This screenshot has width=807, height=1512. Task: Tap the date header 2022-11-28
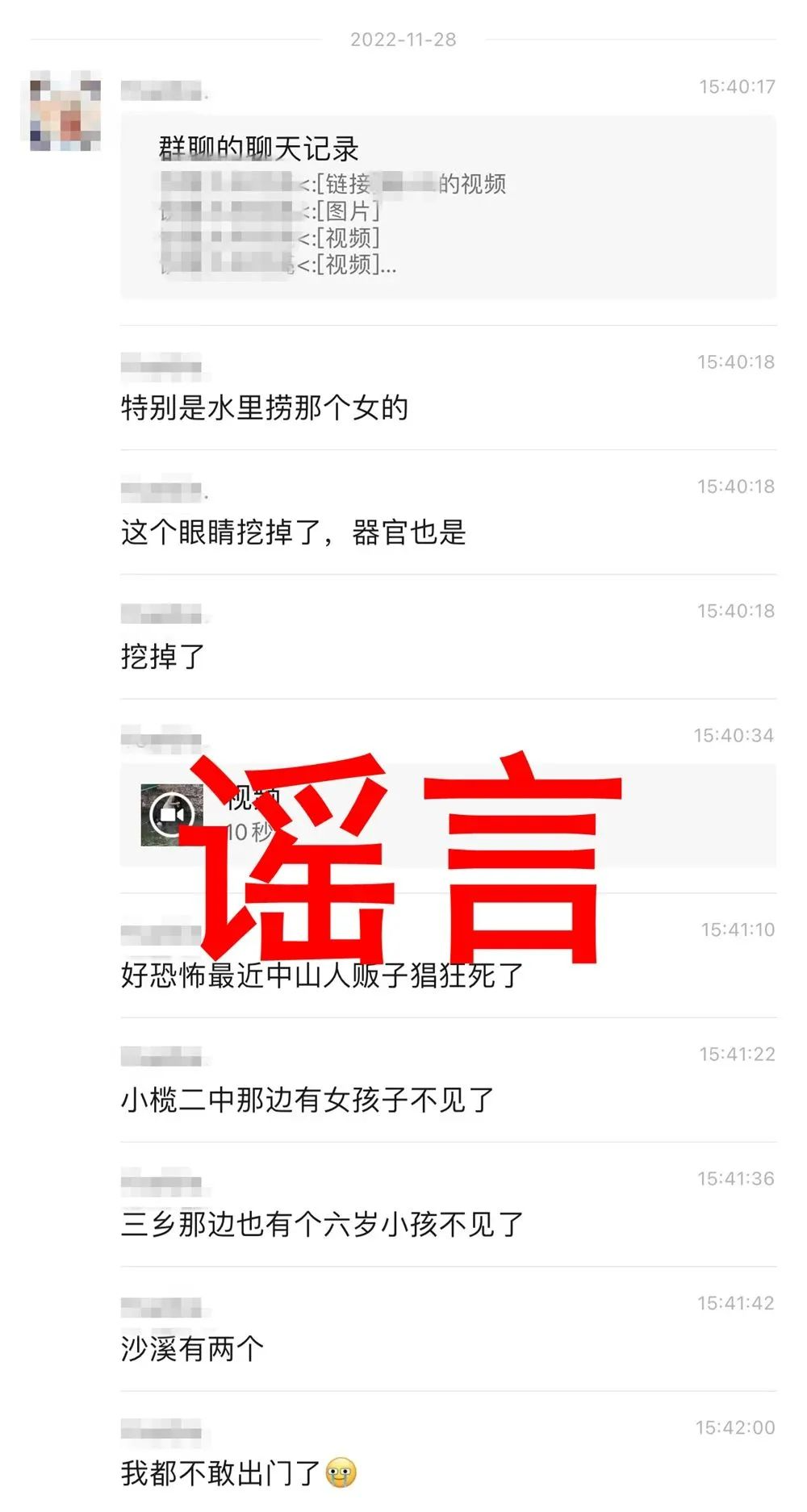click(402, 40)
